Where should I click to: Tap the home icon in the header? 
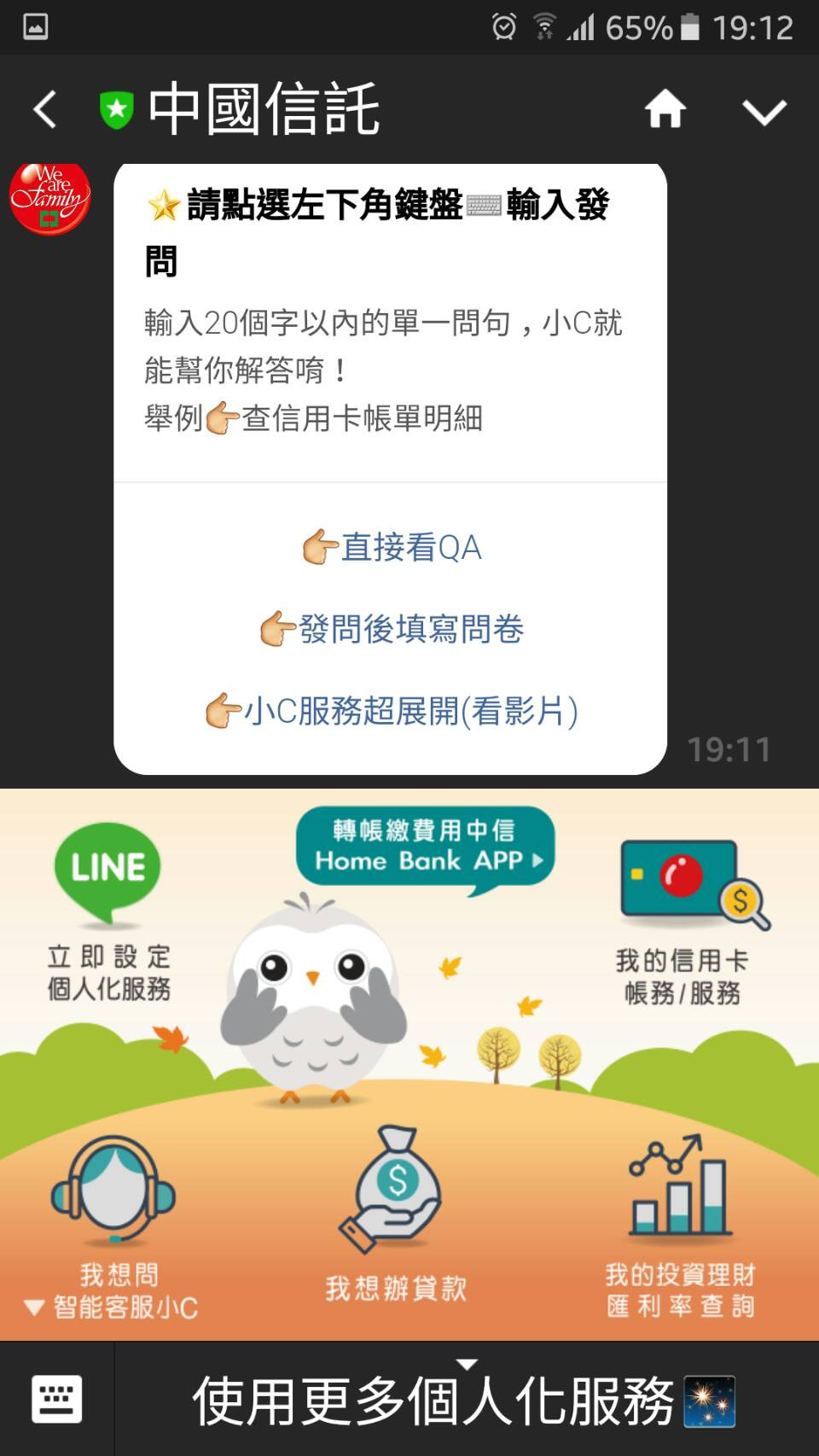[665, 110]
